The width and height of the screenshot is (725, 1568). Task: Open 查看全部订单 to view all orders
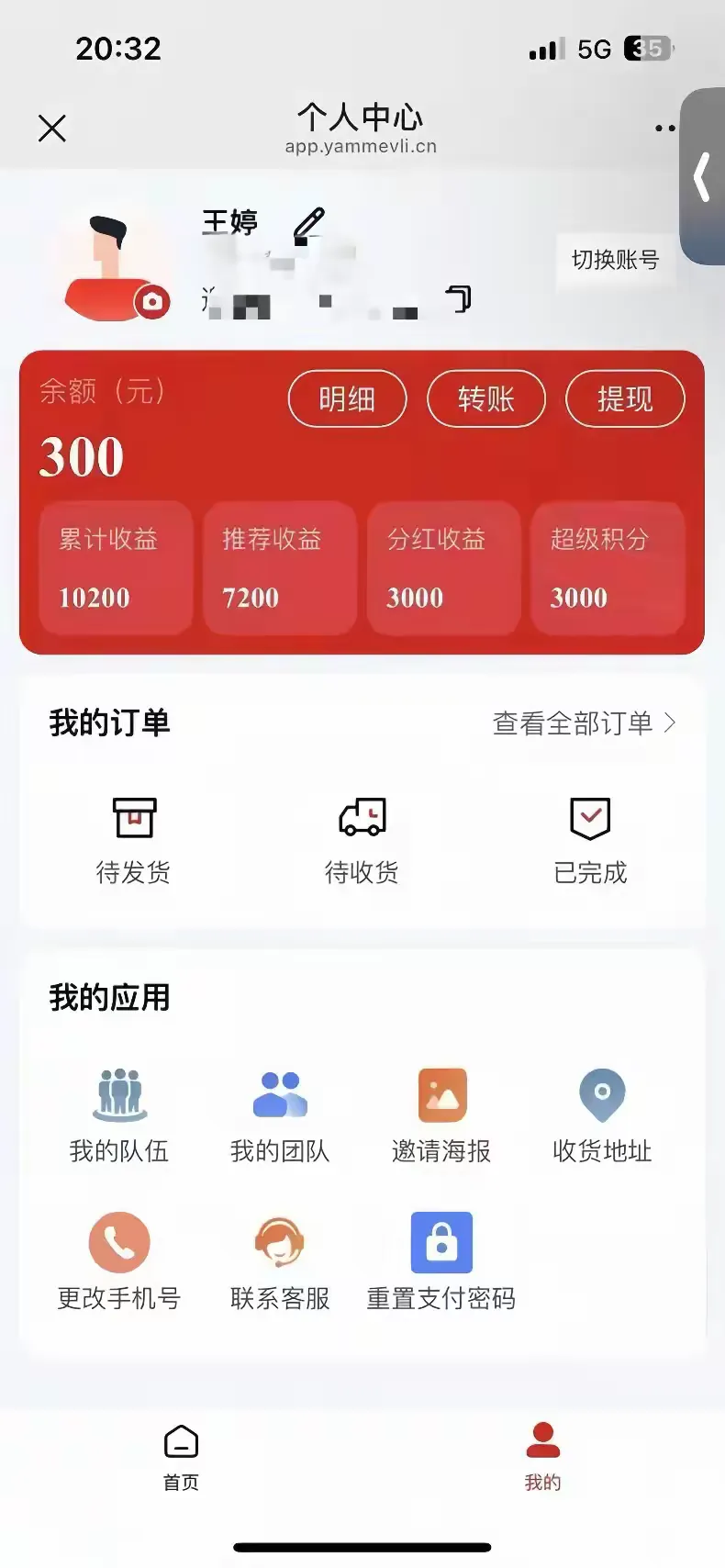[584, 723]
